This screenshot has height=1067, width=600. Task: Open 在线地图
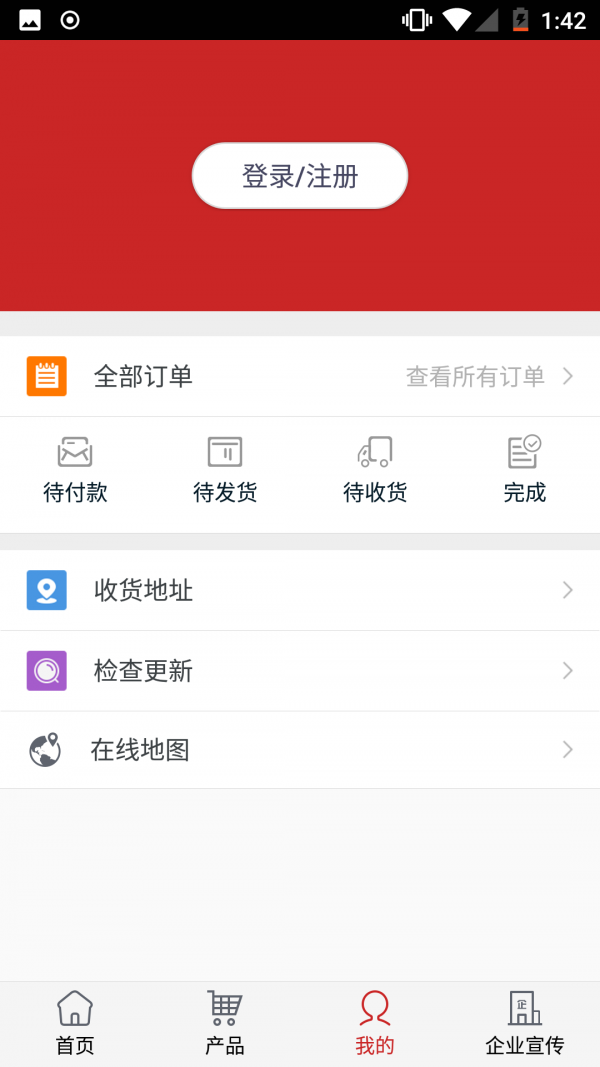tap(300, 750)
